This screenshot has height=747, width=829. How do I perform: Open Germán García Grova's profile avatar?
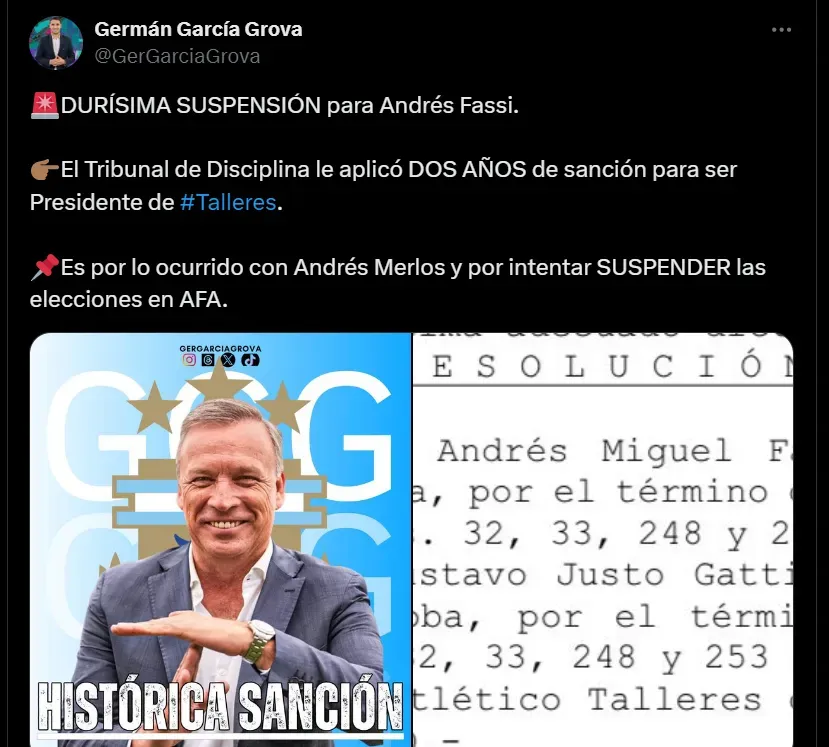[56, 42]
